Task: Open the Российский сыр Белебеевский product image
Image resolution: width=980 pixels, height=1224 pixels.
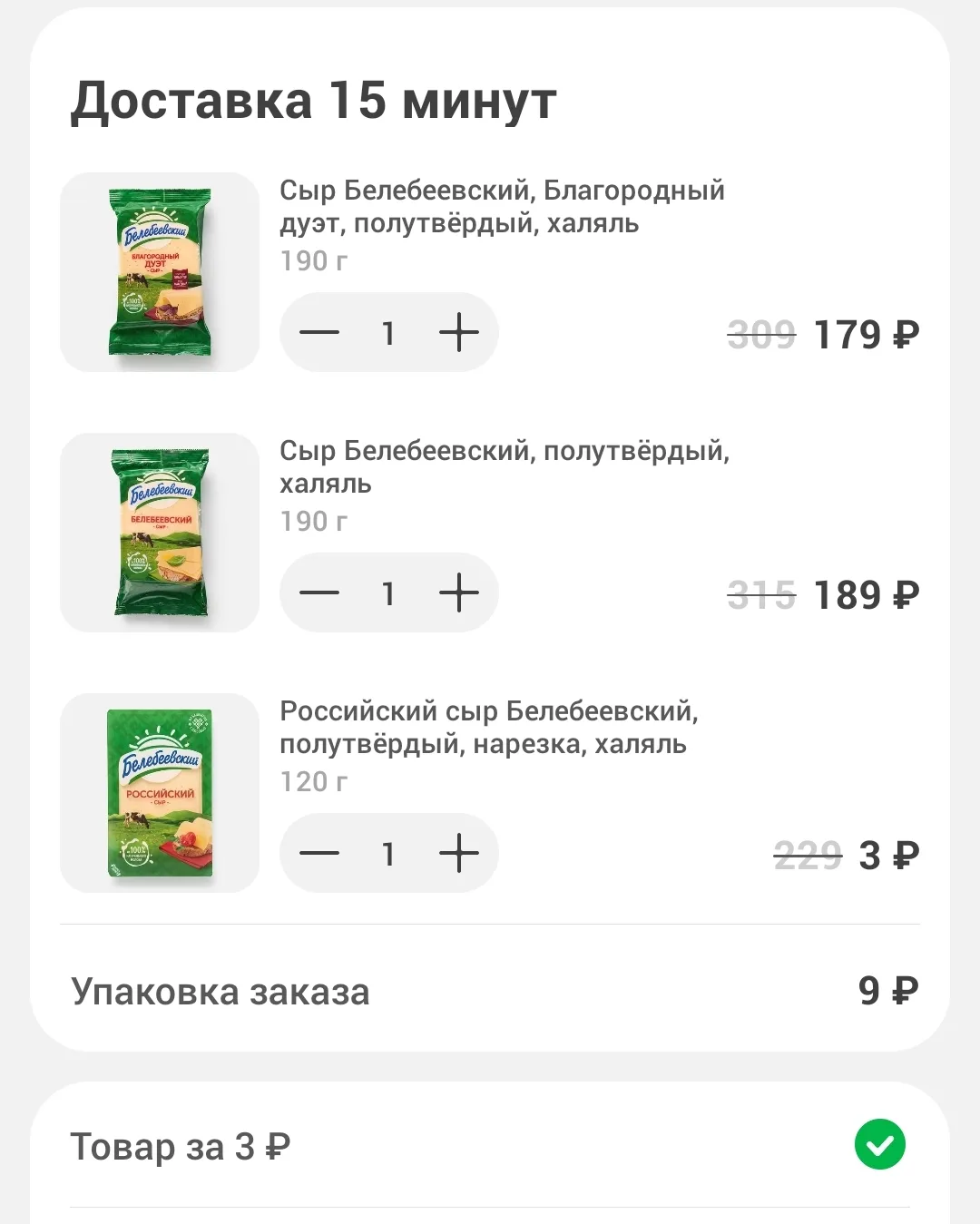Action: click(160, 793)
